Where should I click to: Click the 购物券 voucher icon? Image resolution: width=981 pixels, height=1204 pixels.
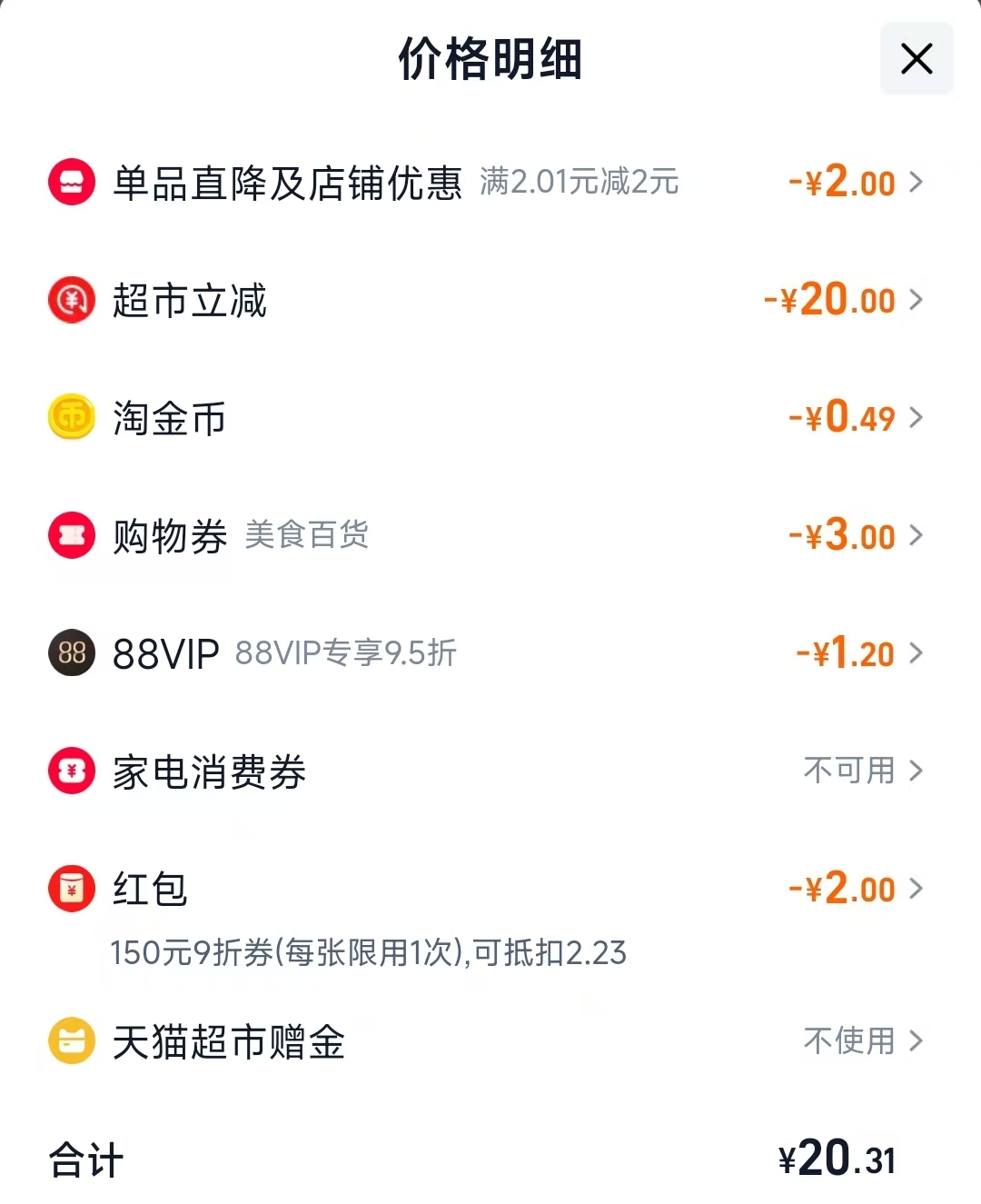tap(71, 535)
